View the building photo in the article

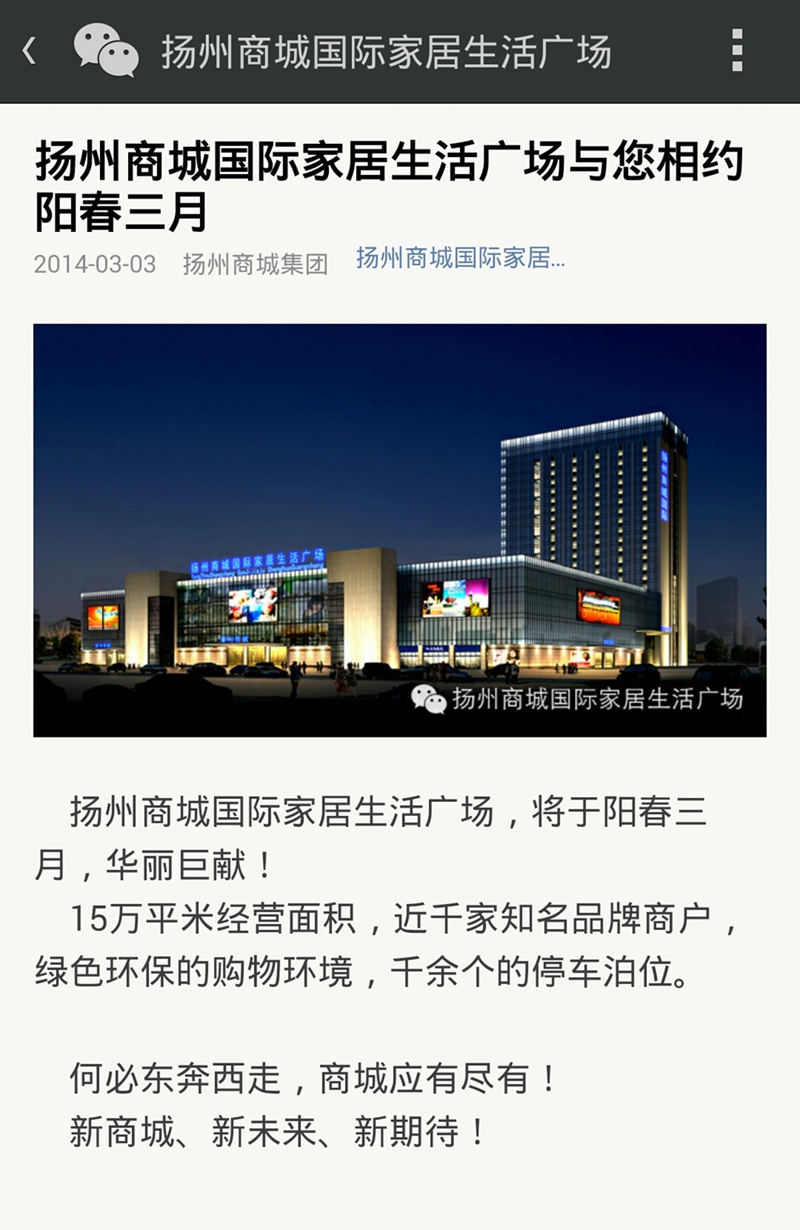(400, 530)
